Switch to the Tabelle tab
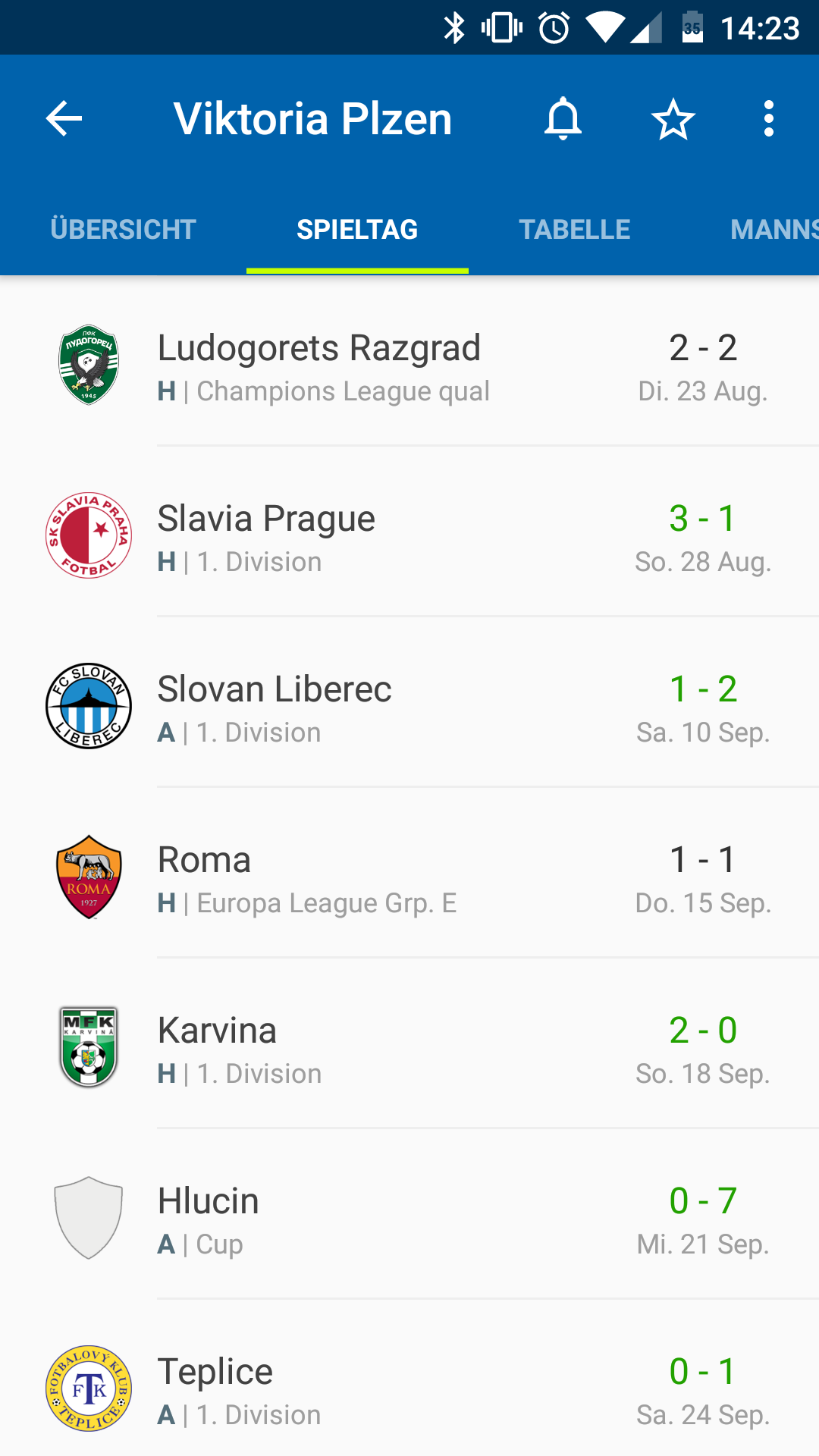The image size is (819, 1456). click(574, 229)
